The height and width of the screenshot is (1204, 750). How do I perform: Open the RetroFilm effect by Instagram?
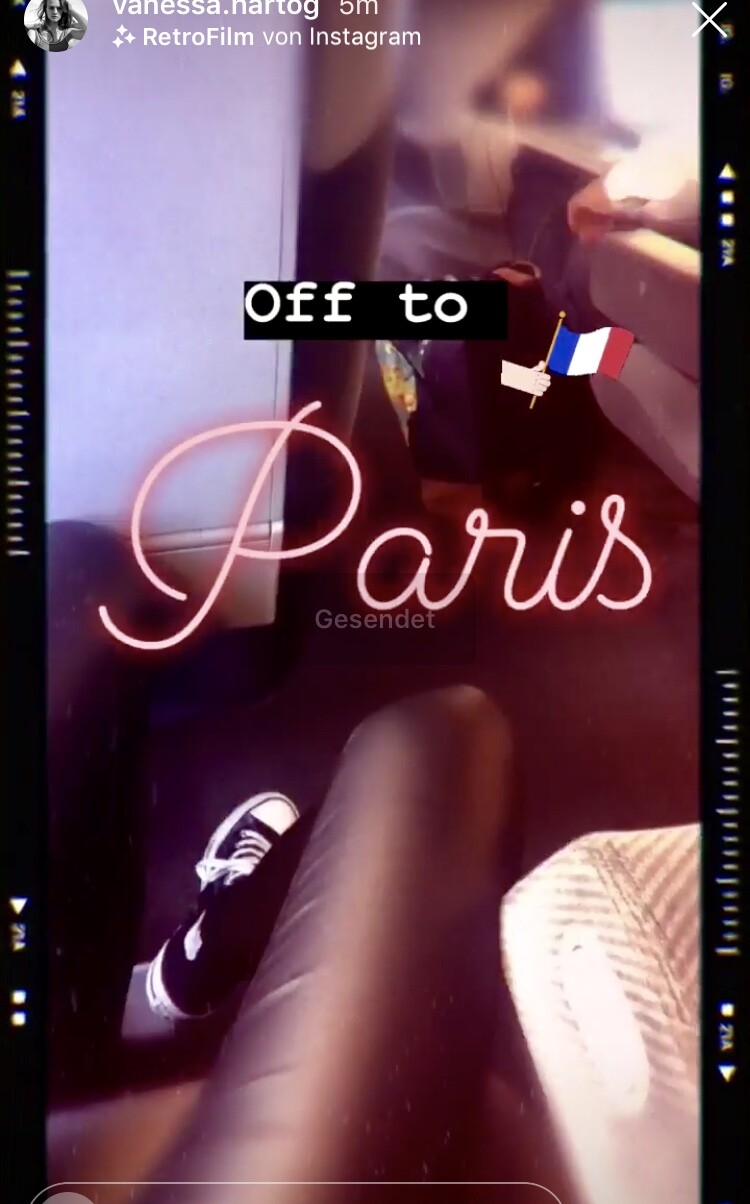(266, 38)
